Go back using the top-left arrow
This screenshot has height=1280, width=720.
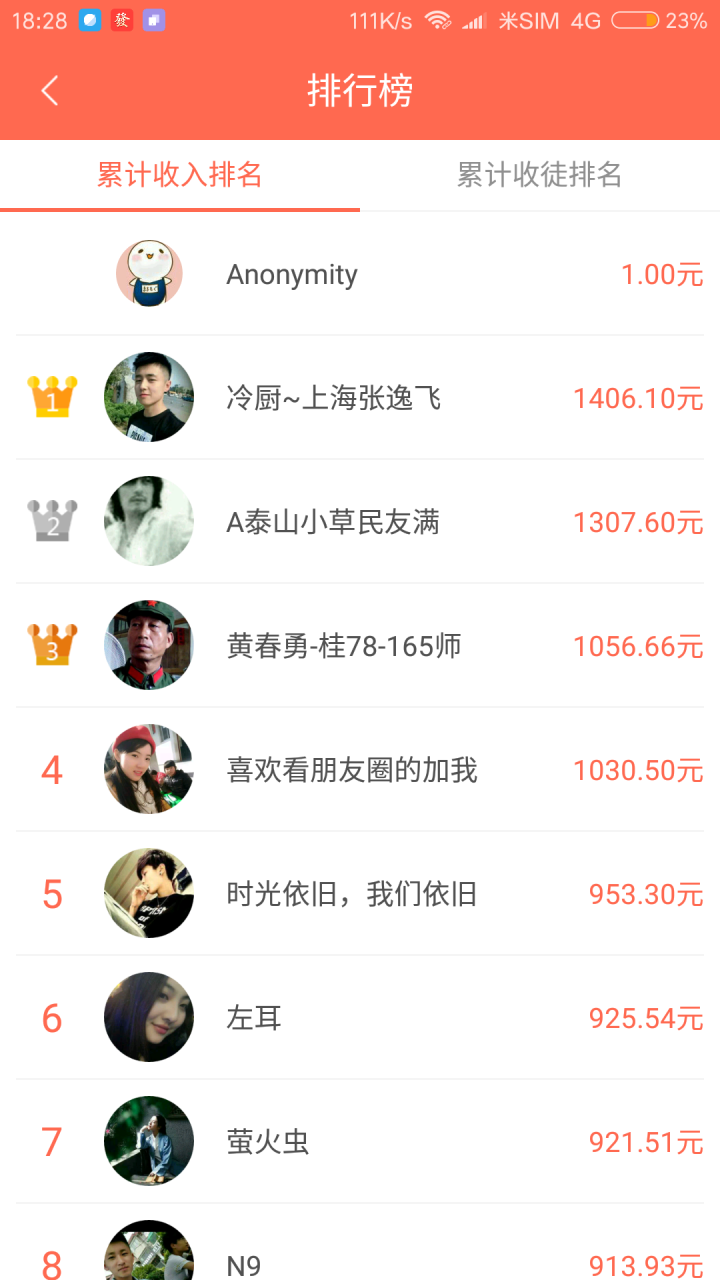coord(50,91)
